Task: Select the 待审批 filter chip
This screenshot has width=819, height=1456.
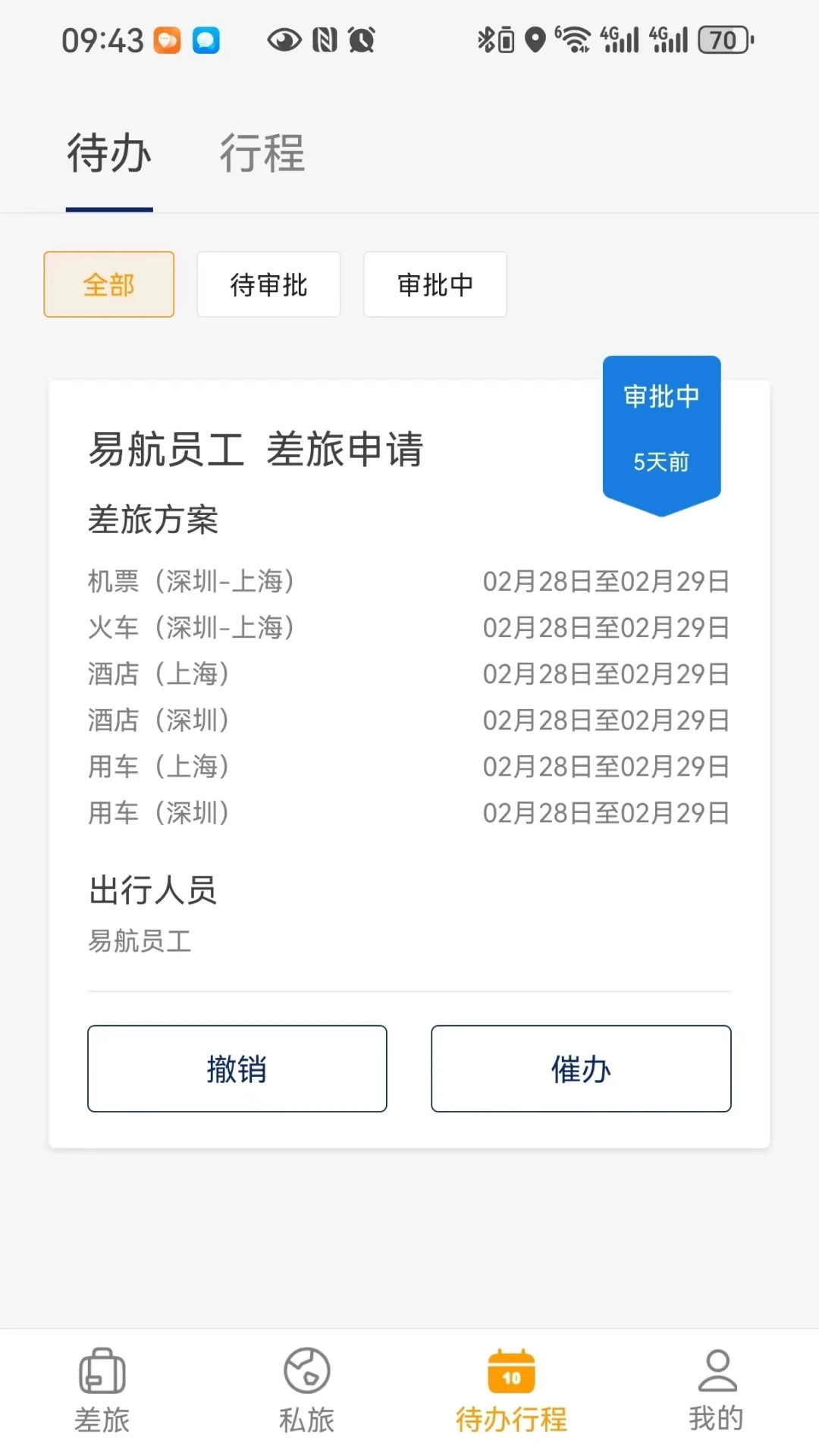Action: point(268,284)
